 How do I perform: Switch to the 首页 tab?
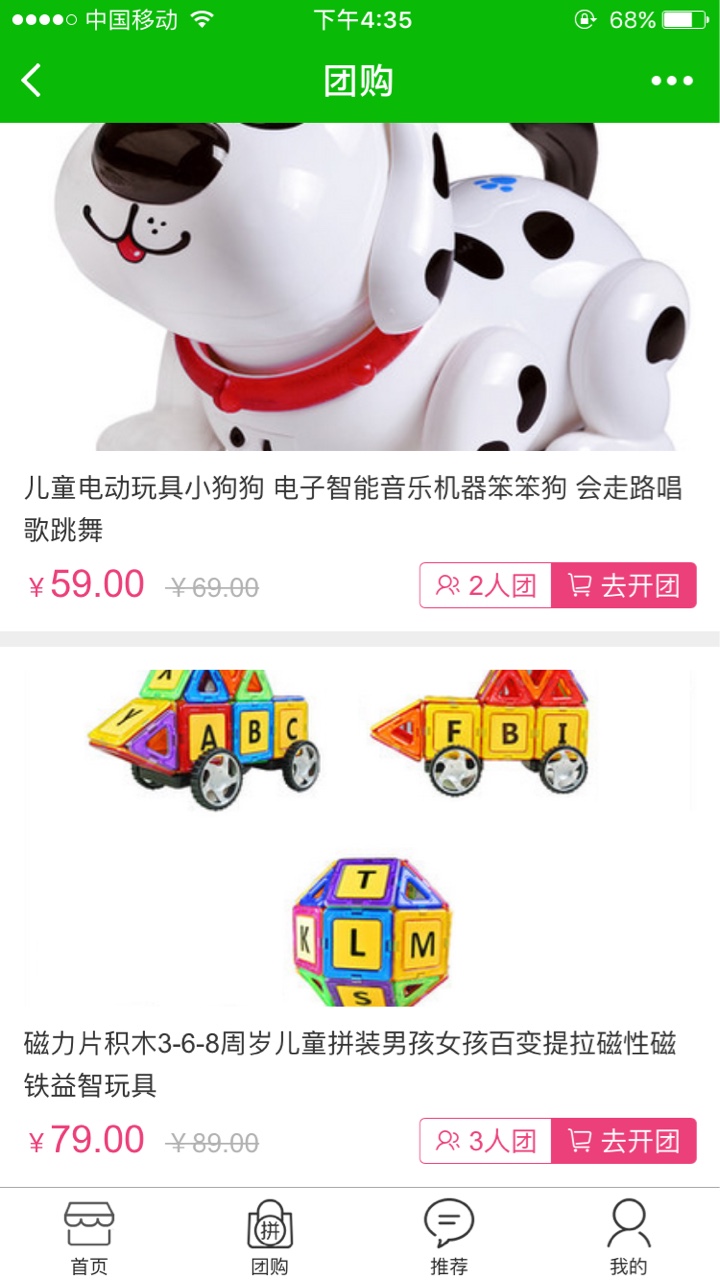[x=89, y=1237]
